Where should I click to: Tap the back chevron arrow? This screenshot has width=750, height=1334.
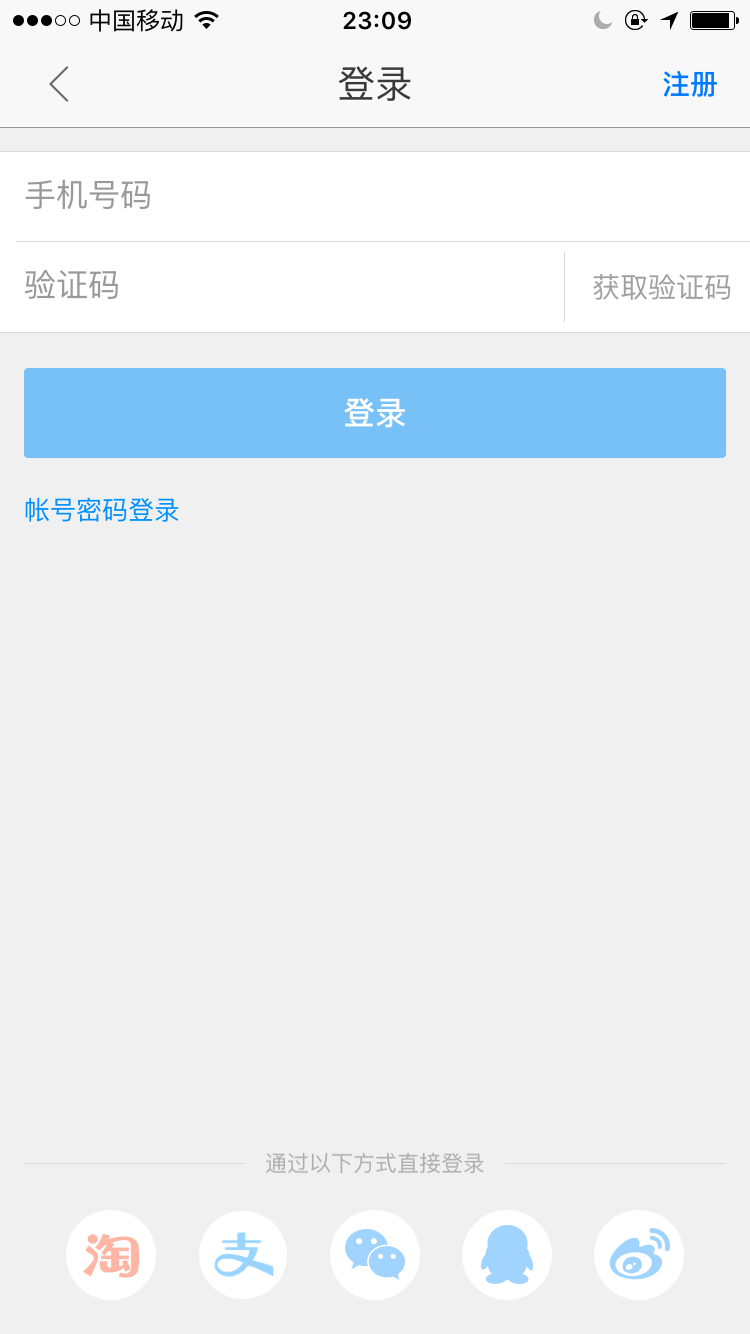[58, 85]
